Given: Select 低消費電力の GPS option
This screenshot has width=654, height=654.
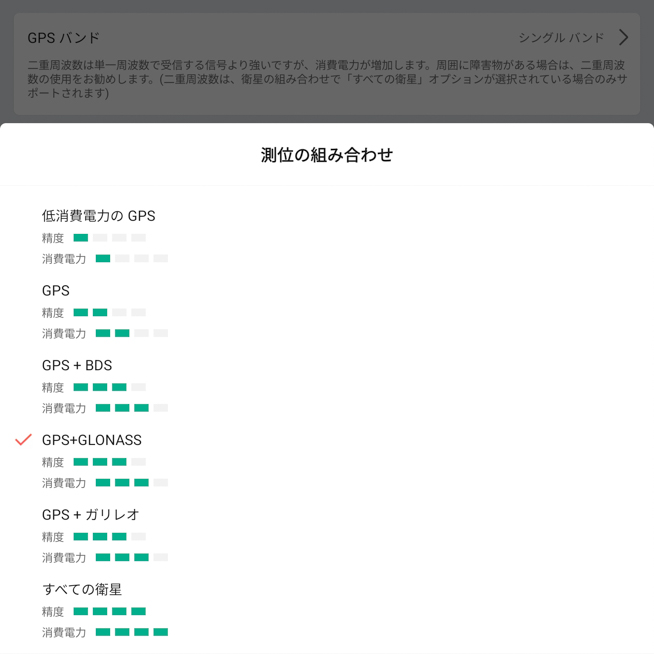Looking at the screenshot, I should point(99,216).
